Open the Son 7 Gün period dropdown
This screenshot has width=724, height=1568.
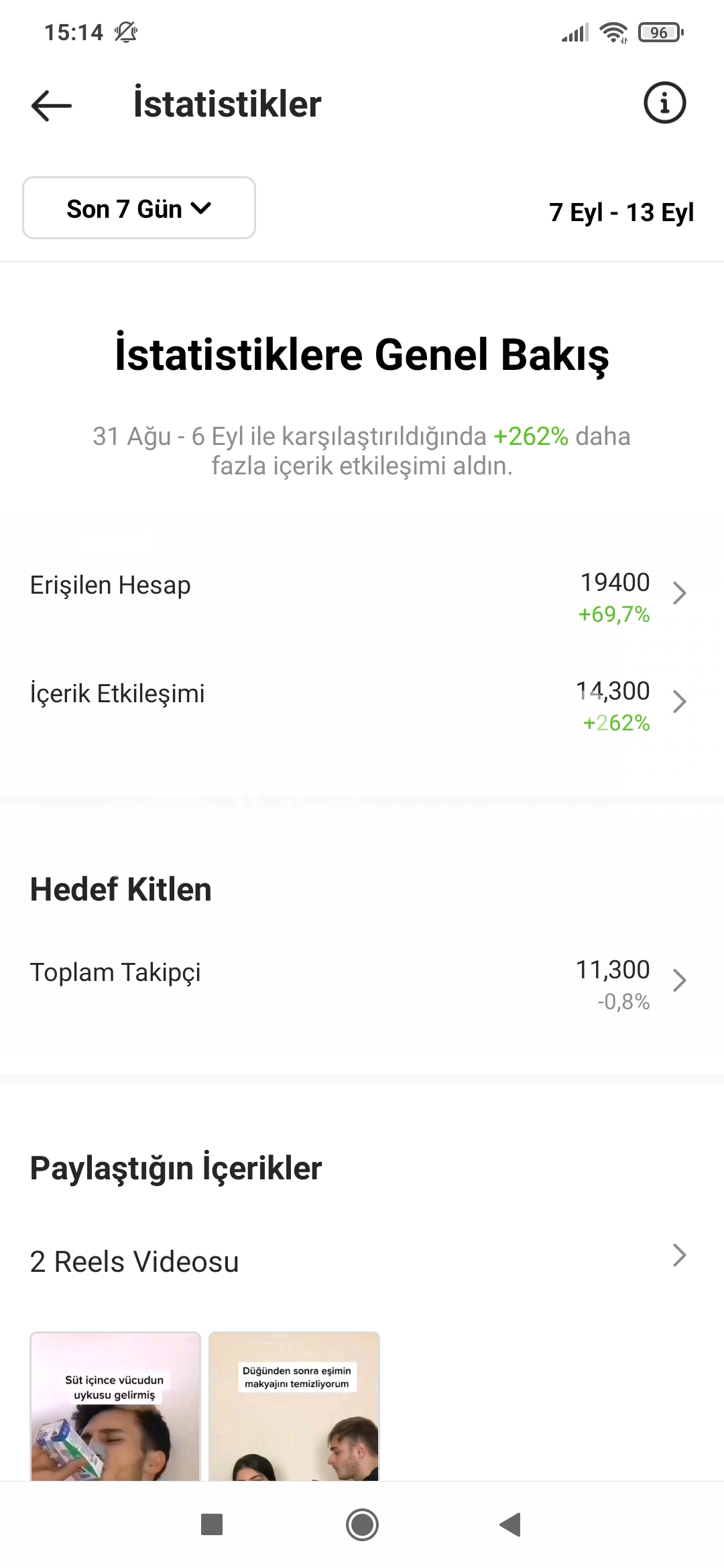coord(139,208)
